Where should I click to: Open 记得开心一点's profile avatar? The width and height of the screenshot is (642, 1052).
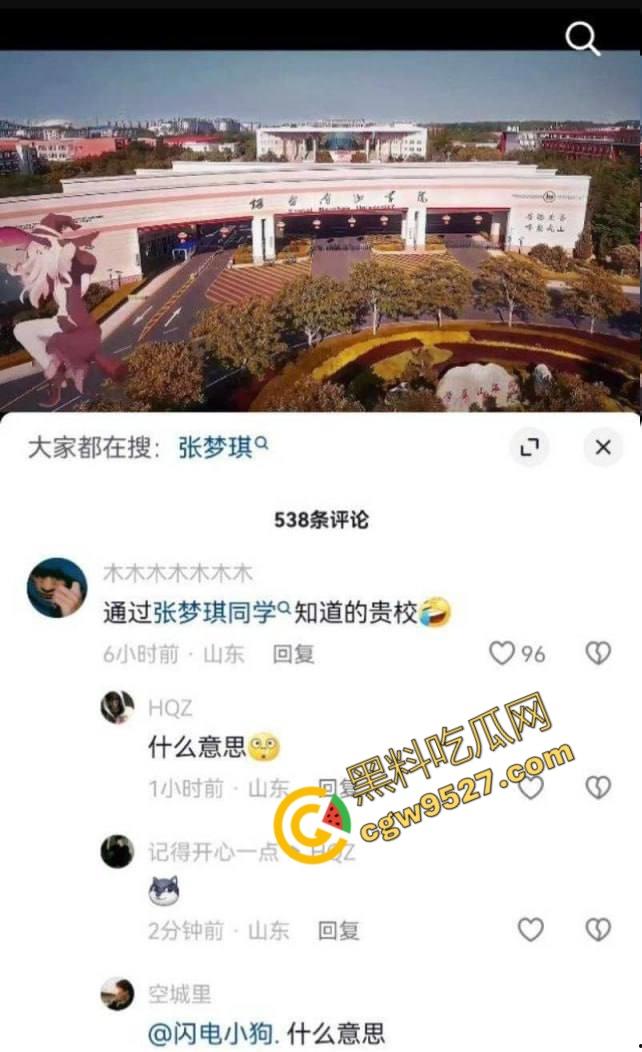pos(117,851)
